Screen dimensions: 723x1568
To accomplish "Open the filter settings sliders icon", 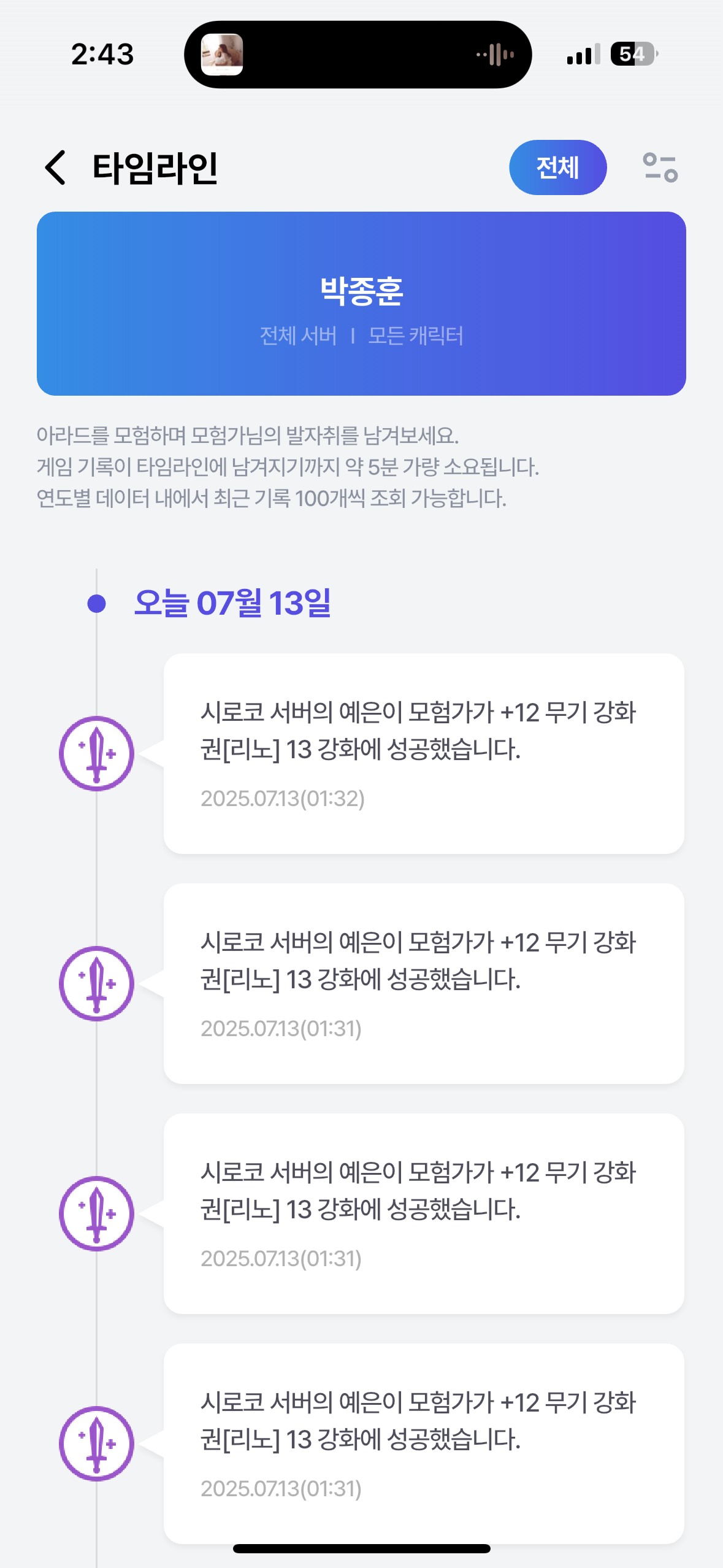I will (x=660, y=167).
